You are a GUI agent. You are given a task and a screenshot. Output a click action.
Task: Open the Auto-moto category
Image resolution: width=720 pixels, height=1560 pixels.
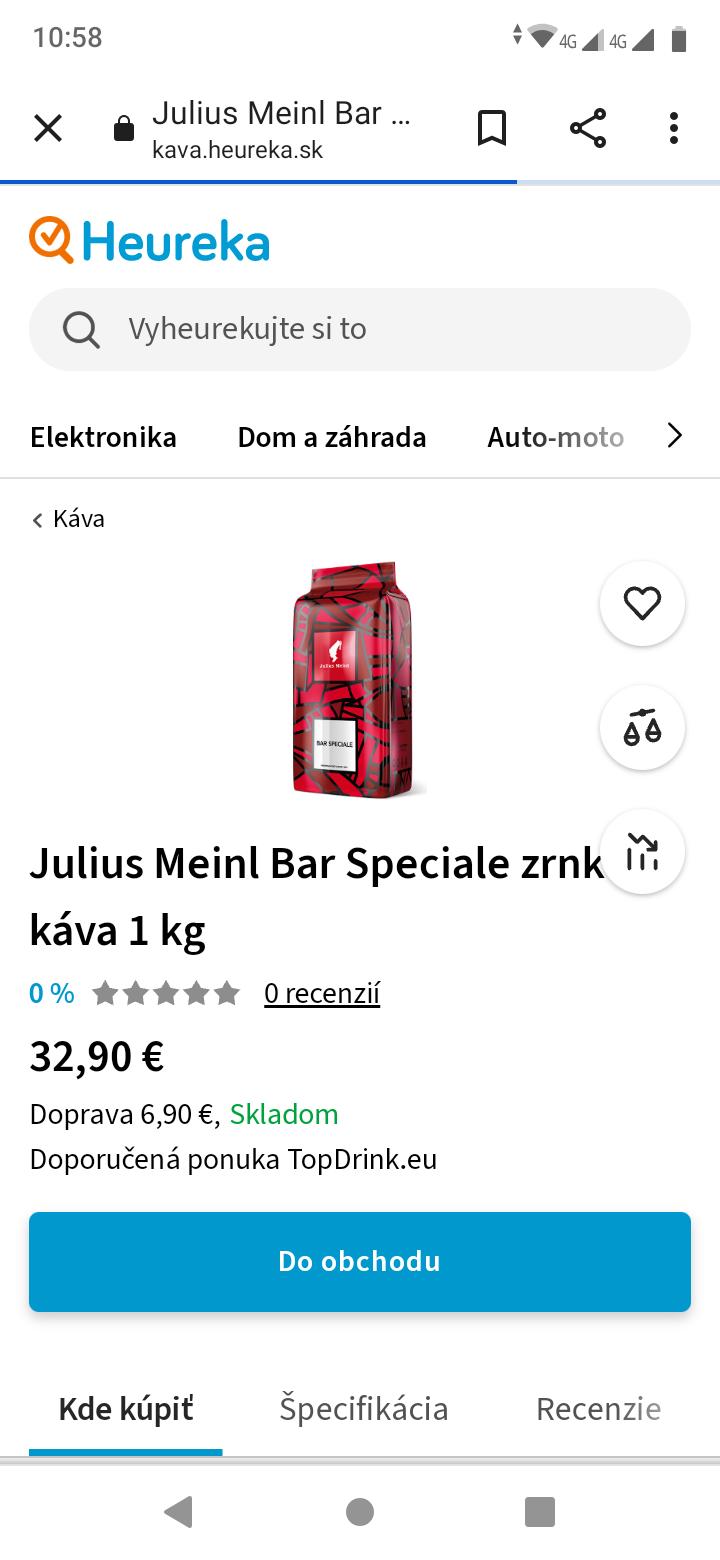[x=555, y=437]
